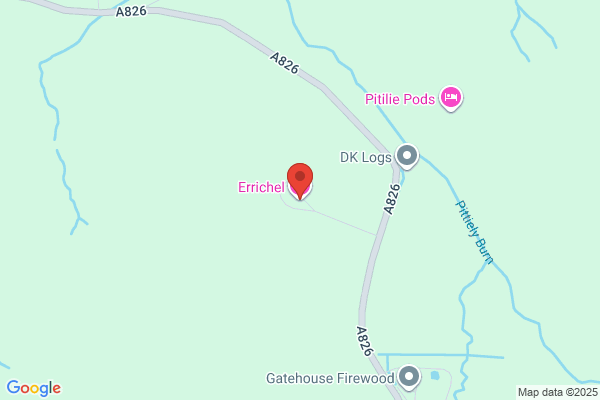Image resolution: width=600 pixels, height=400 pixels.
Task: Open the Gatehouse Firewood place marker
Action: pos(409,377)
